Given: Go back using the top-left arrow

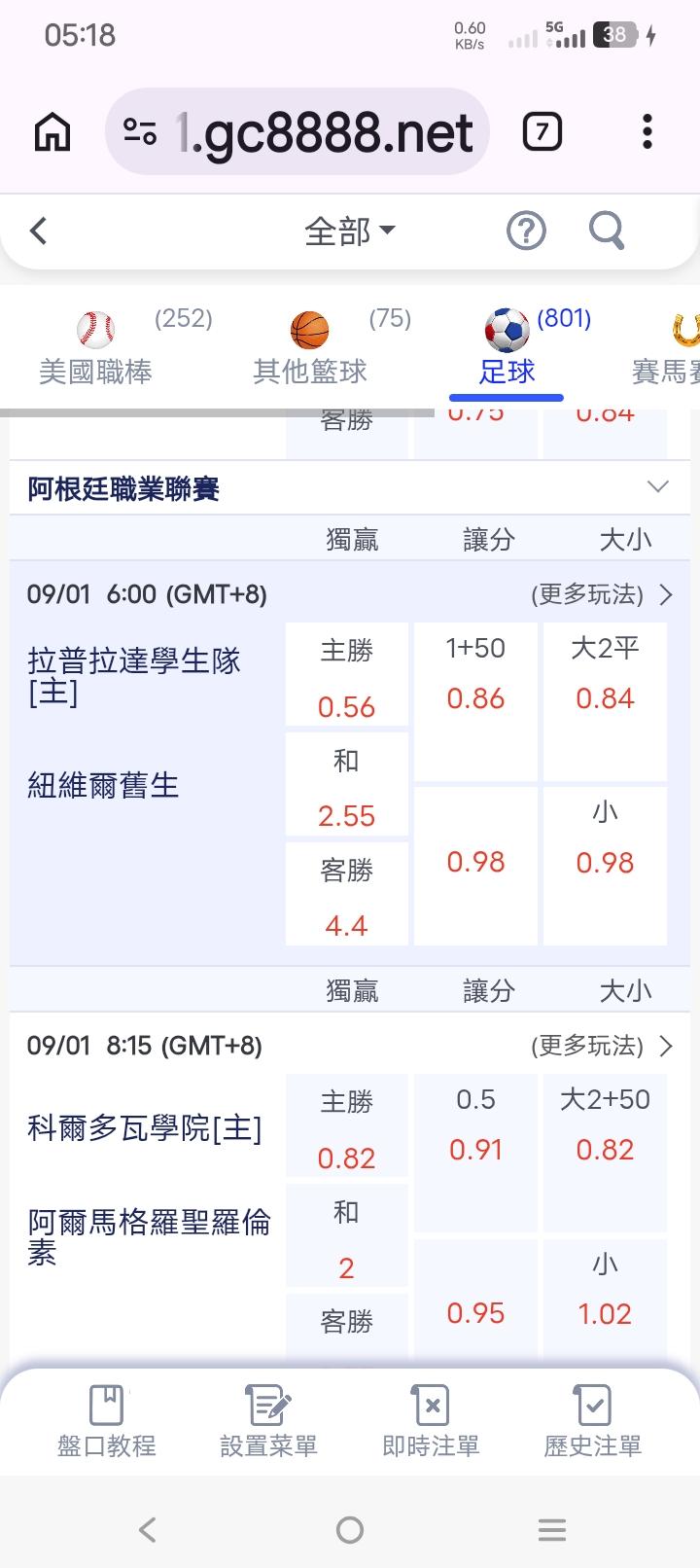Looking at the screenshot, I should [39, 232].
